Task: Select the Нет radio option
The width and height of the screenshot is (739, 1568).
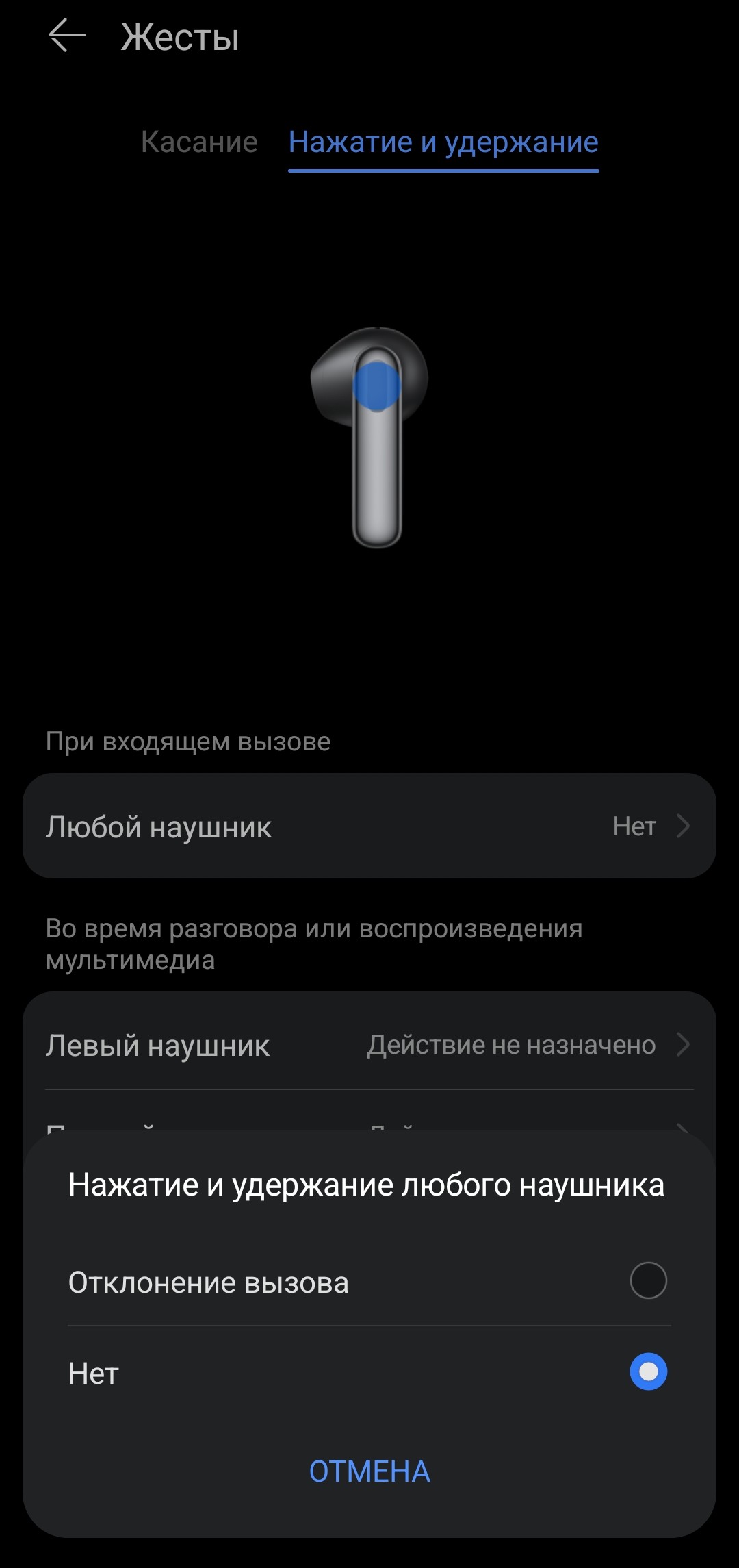Action: point(647,1372)
